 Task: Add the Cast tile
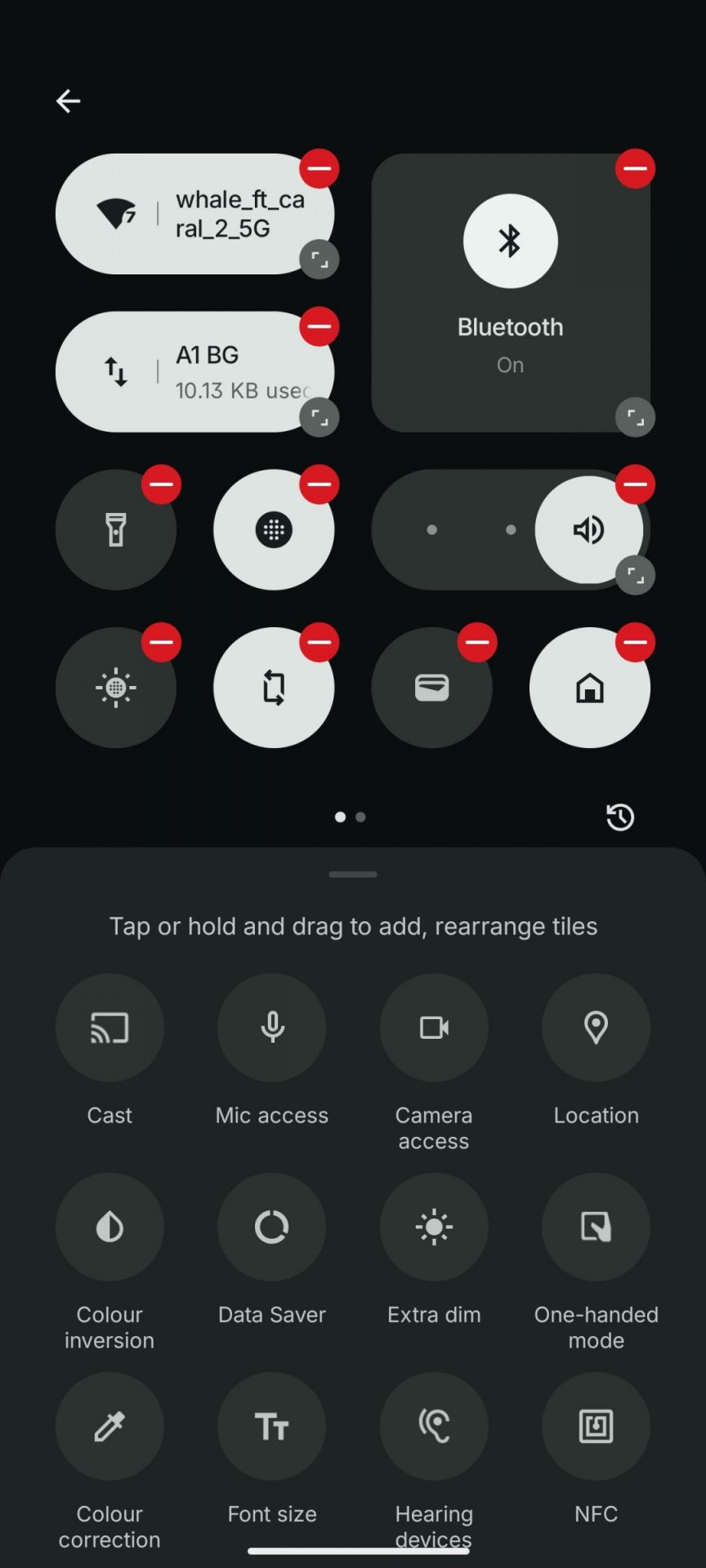coord(109,1027)
